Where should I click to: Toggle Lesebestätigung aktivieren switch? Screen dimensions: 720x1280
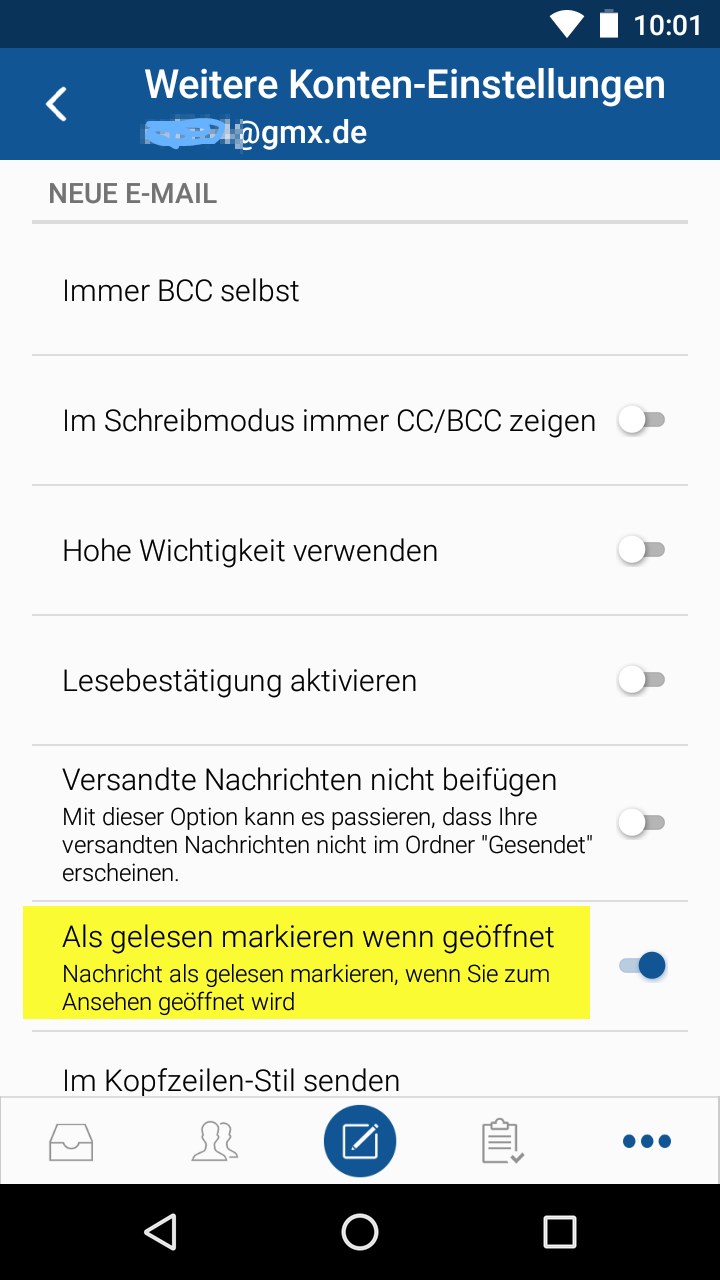click(641, 680)
